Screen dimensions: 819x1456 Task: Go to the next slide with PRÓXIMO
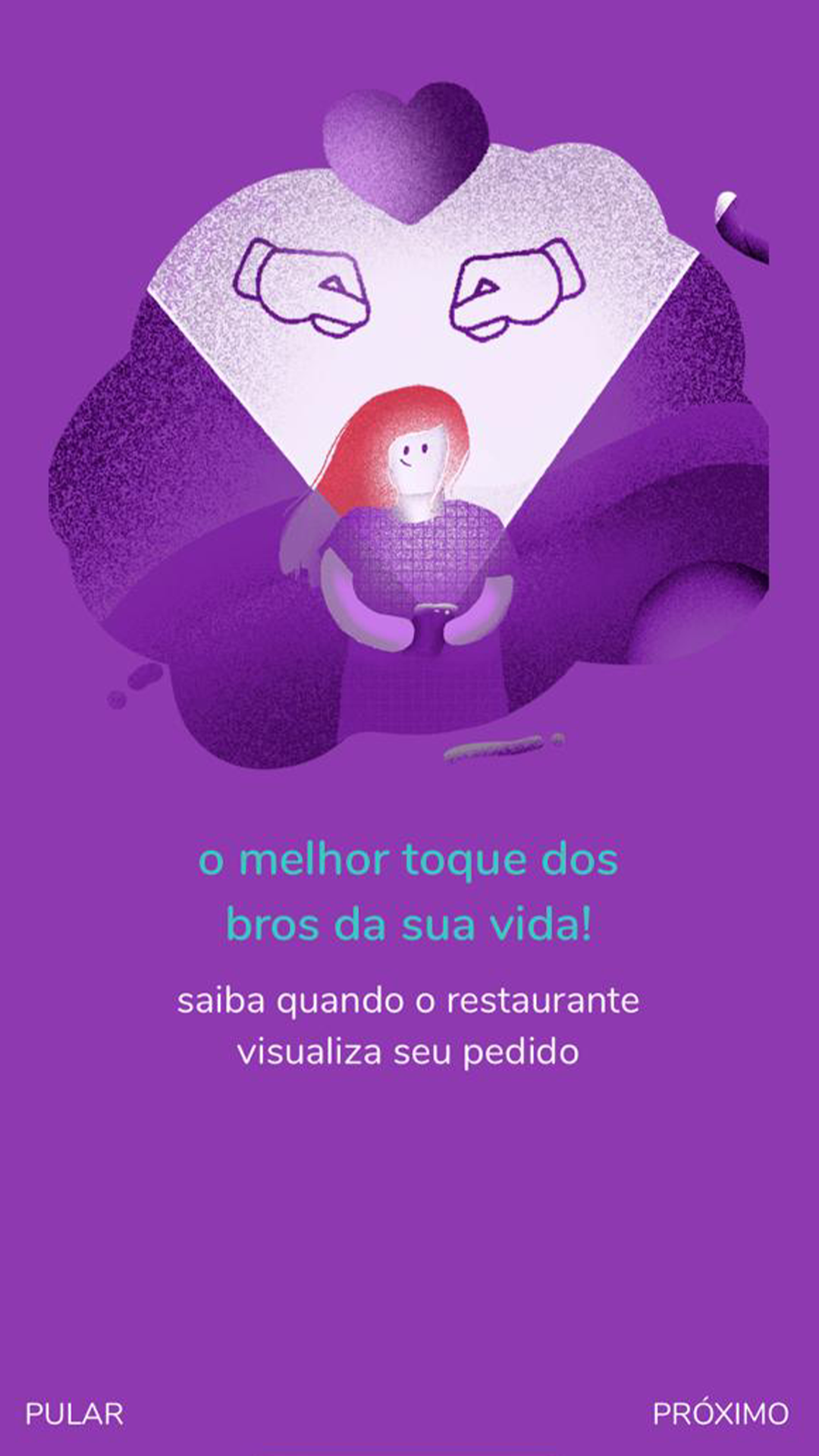click(x=720, y=1414)
